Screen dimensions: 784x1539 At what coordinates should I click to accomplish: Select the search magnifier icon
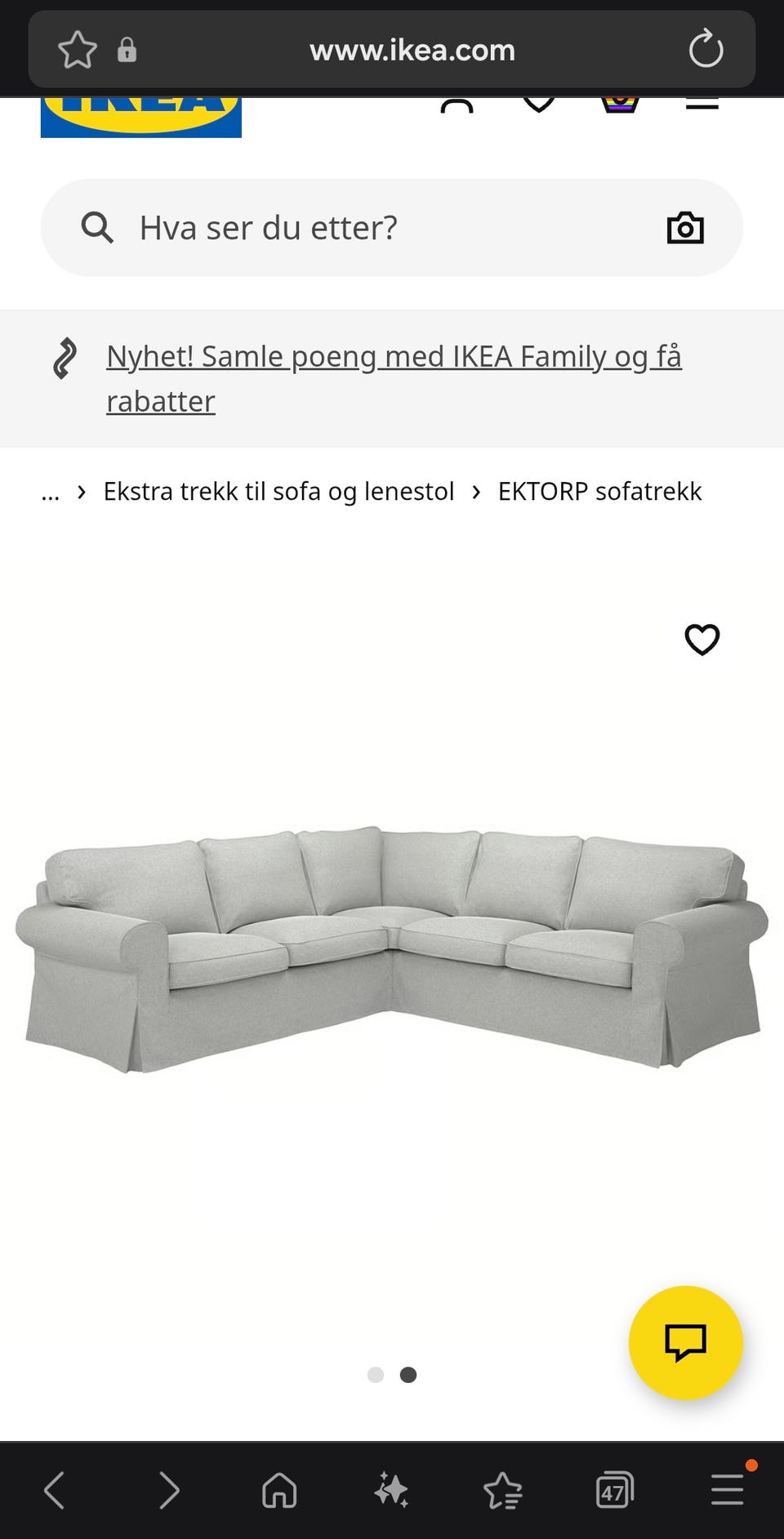click(97, 227)
